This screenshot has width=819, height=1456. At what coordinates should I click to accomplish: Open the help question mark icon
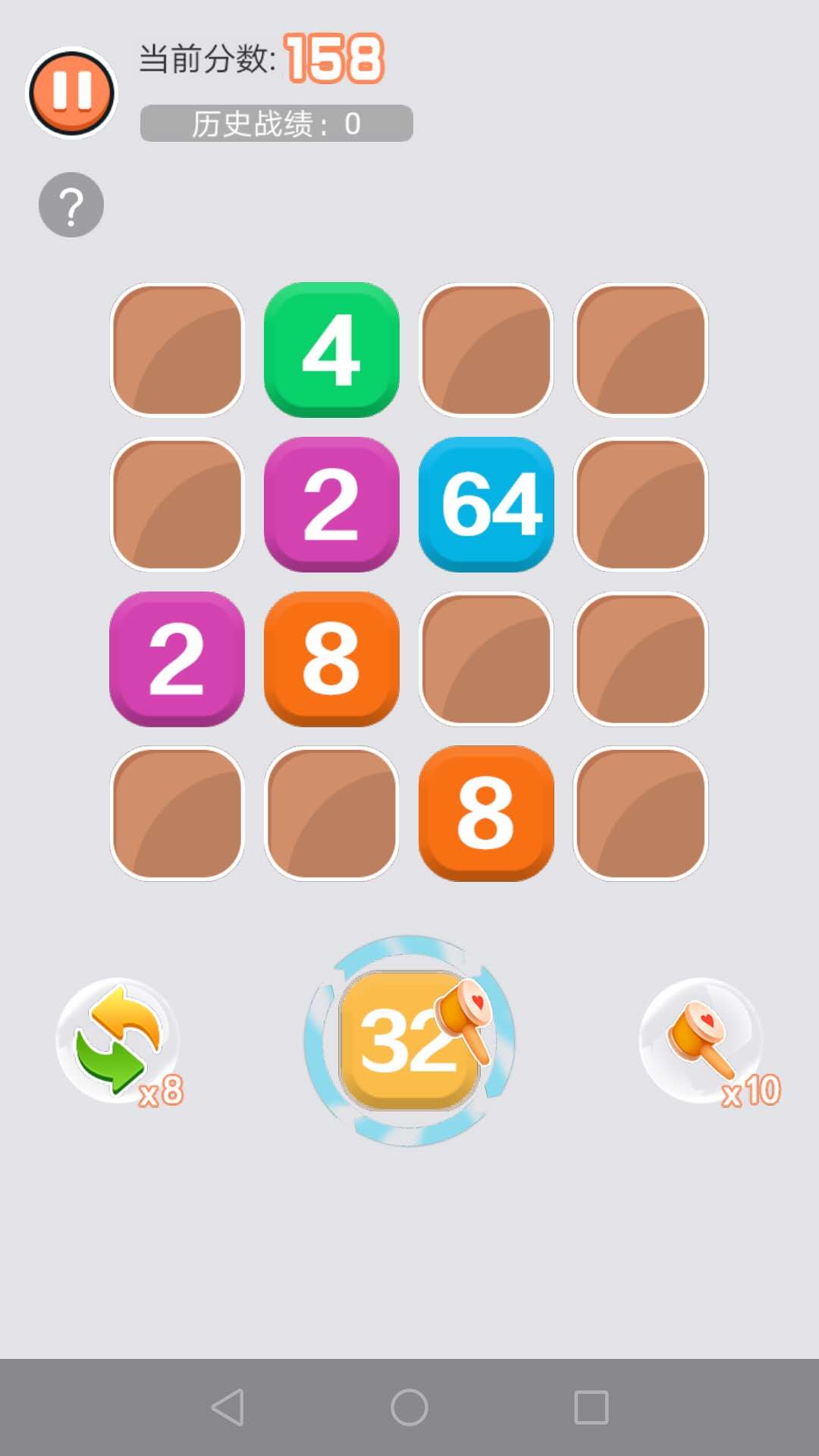point(71,204)
